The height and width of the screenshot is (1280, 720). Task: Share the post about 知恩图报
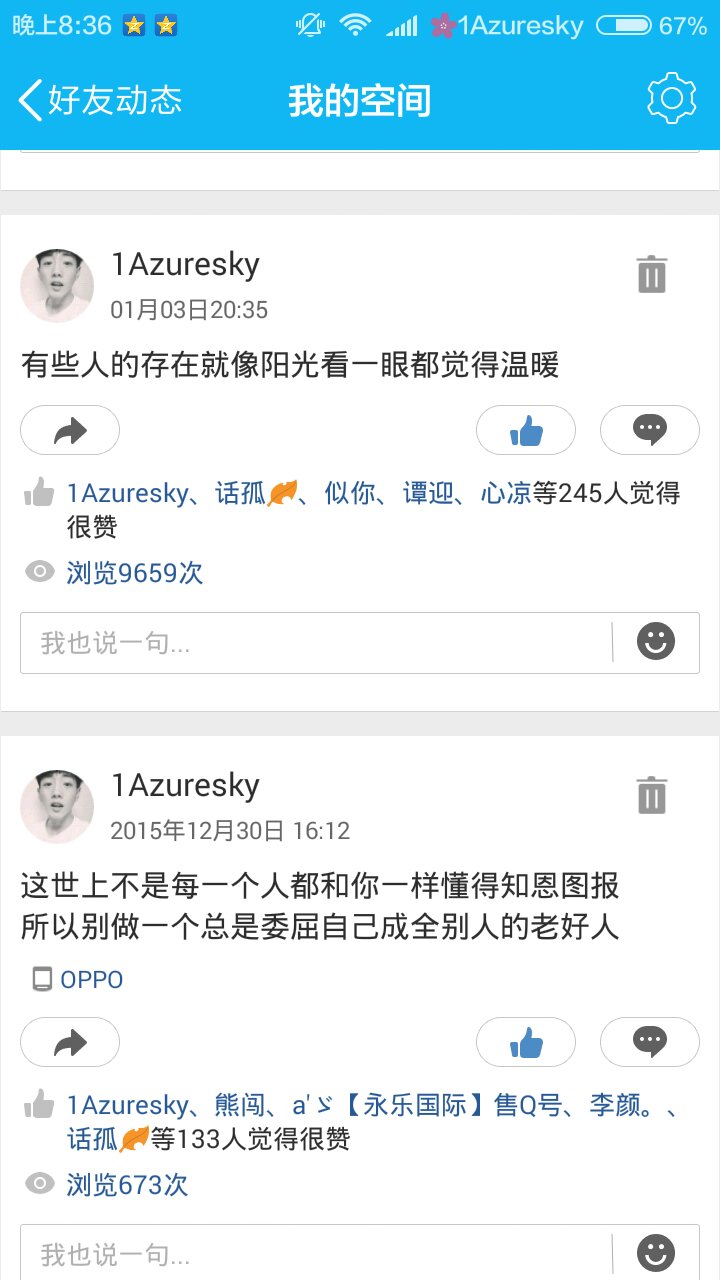[x=70, y=1043]
